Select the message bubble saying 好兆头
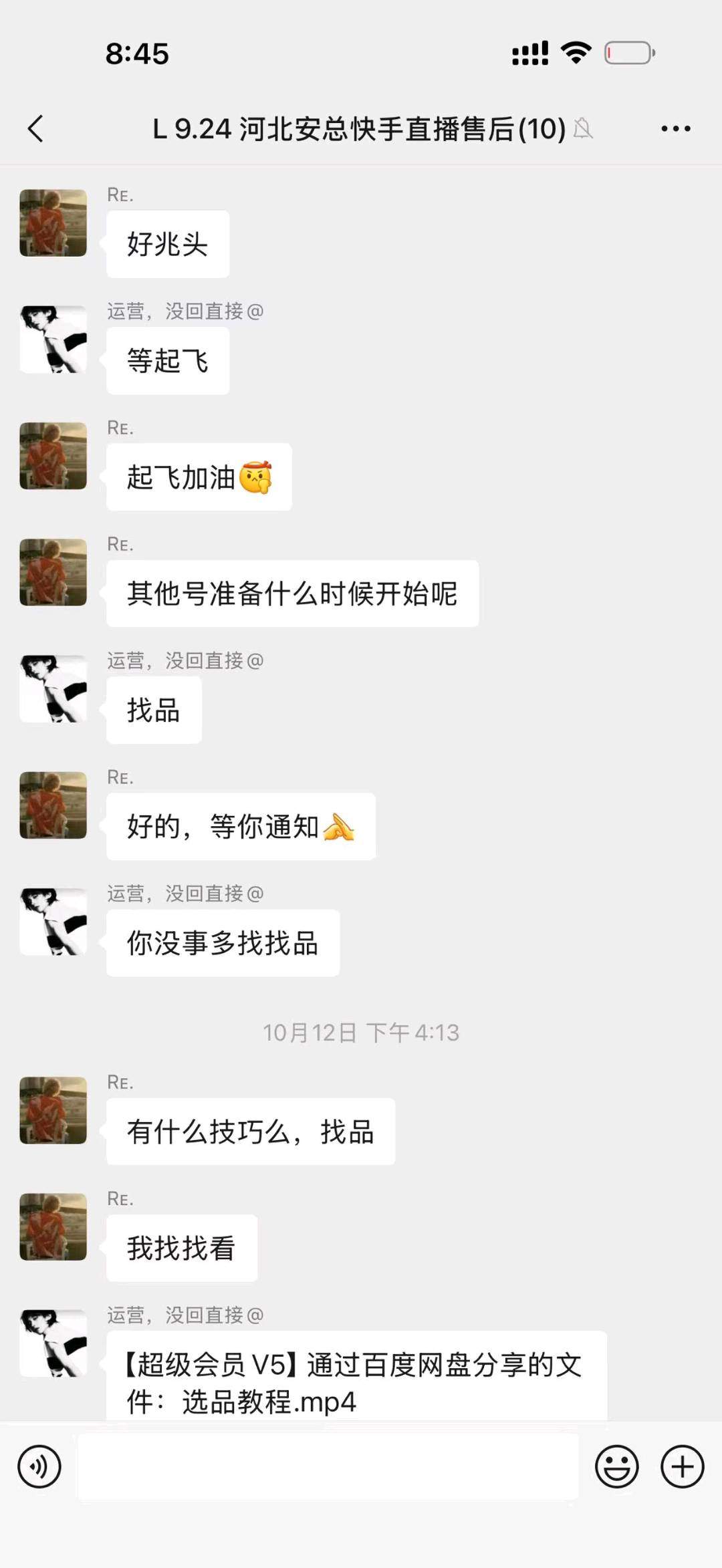Viewport: 722px width, 1568px height. click(x=167, y=243)
